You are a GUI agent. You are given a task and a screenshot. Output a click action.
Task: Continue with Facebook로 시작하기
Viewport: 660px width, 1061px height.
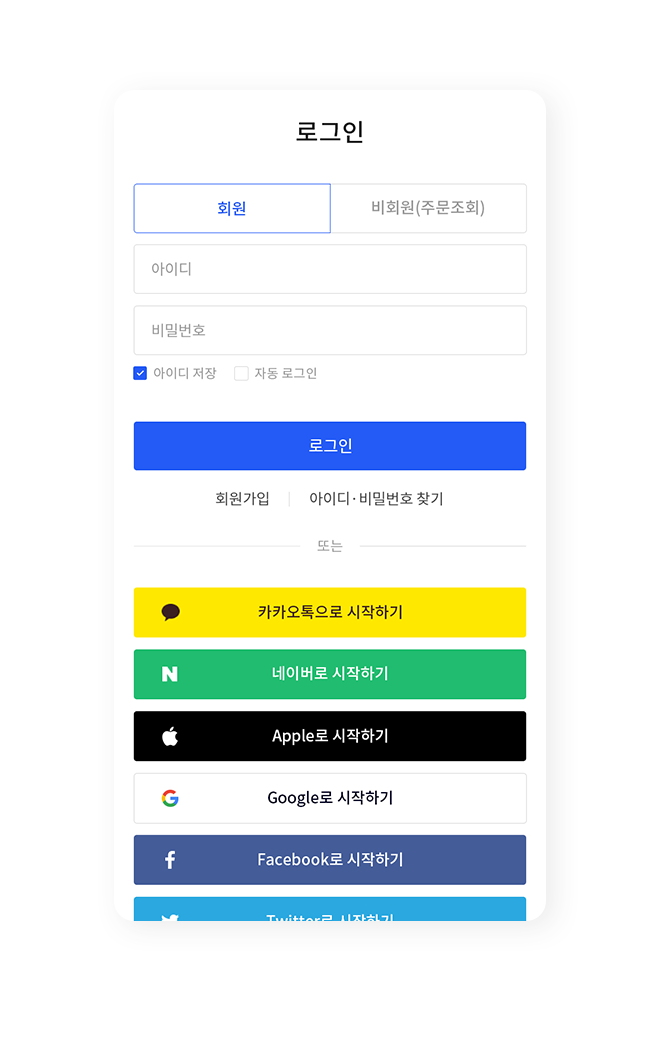(330, 860)
